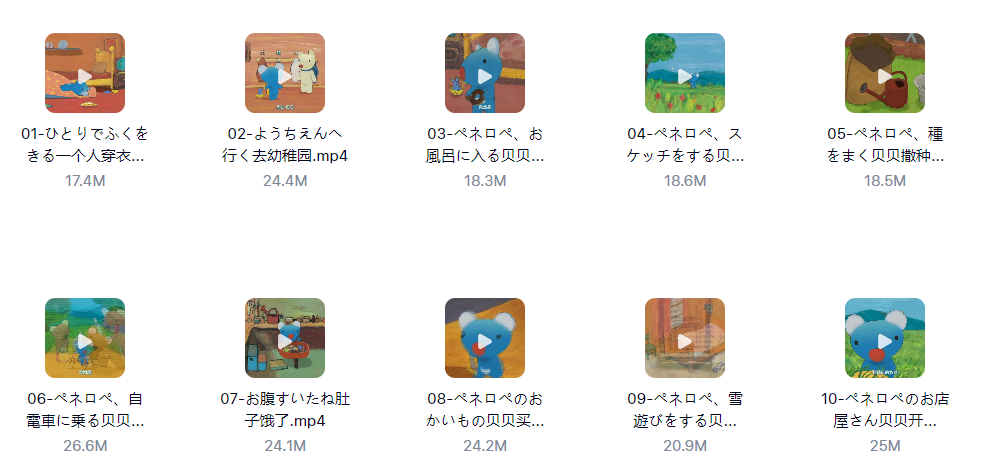Play video 04-ペネロペ、スケッチをする
Image resolution: width=990 pixels, height=474 pixels.
pyautogui.click(x=685, y=74)
